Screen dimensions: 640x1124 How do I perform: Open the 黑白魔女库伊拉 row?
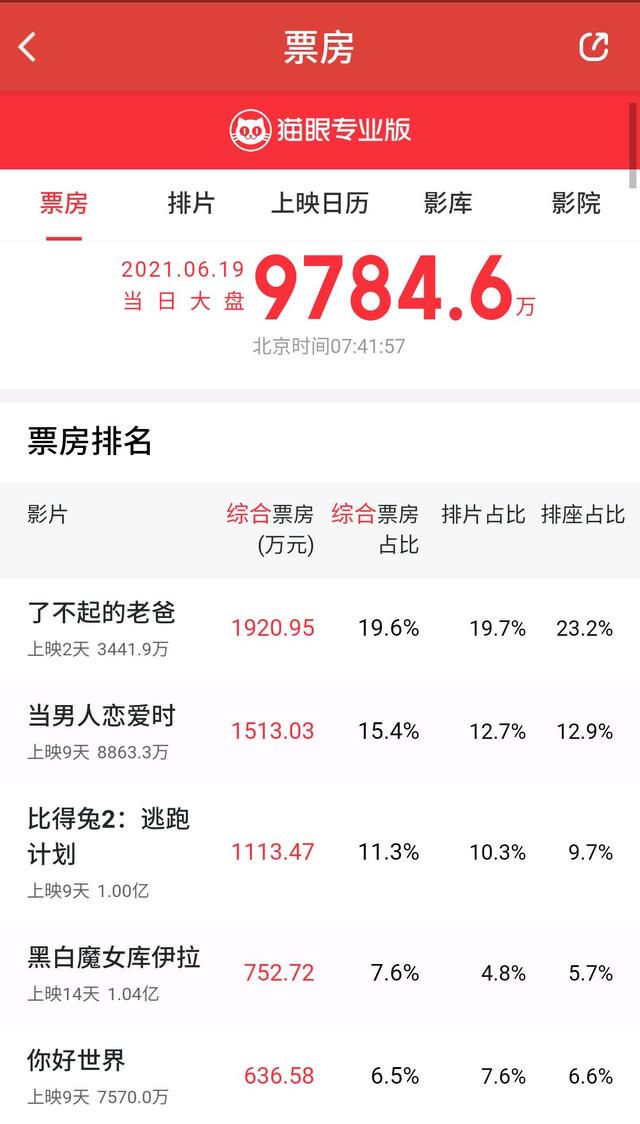tap(320, 975)
